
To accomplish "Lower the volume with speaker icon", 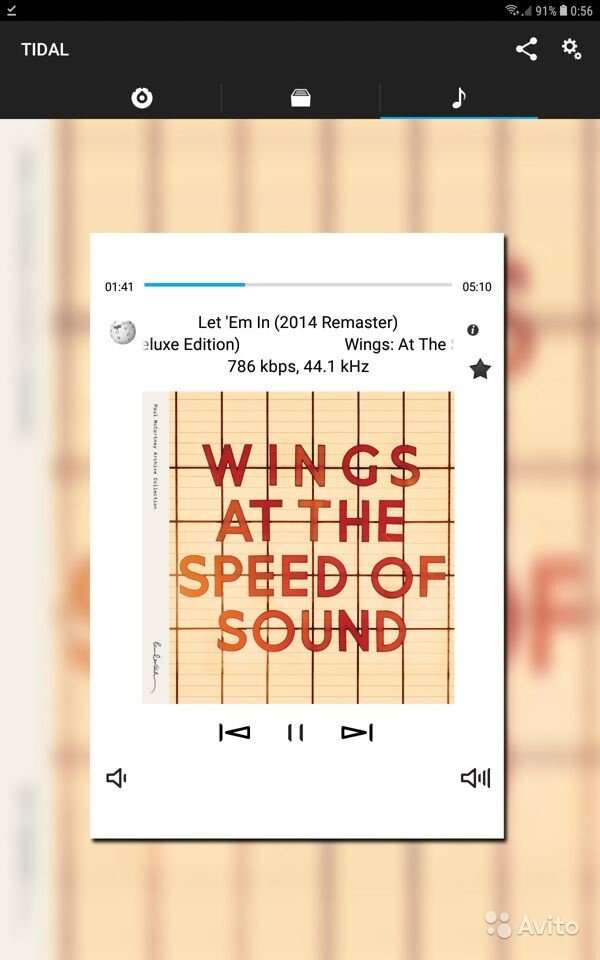I will [116, 778].
